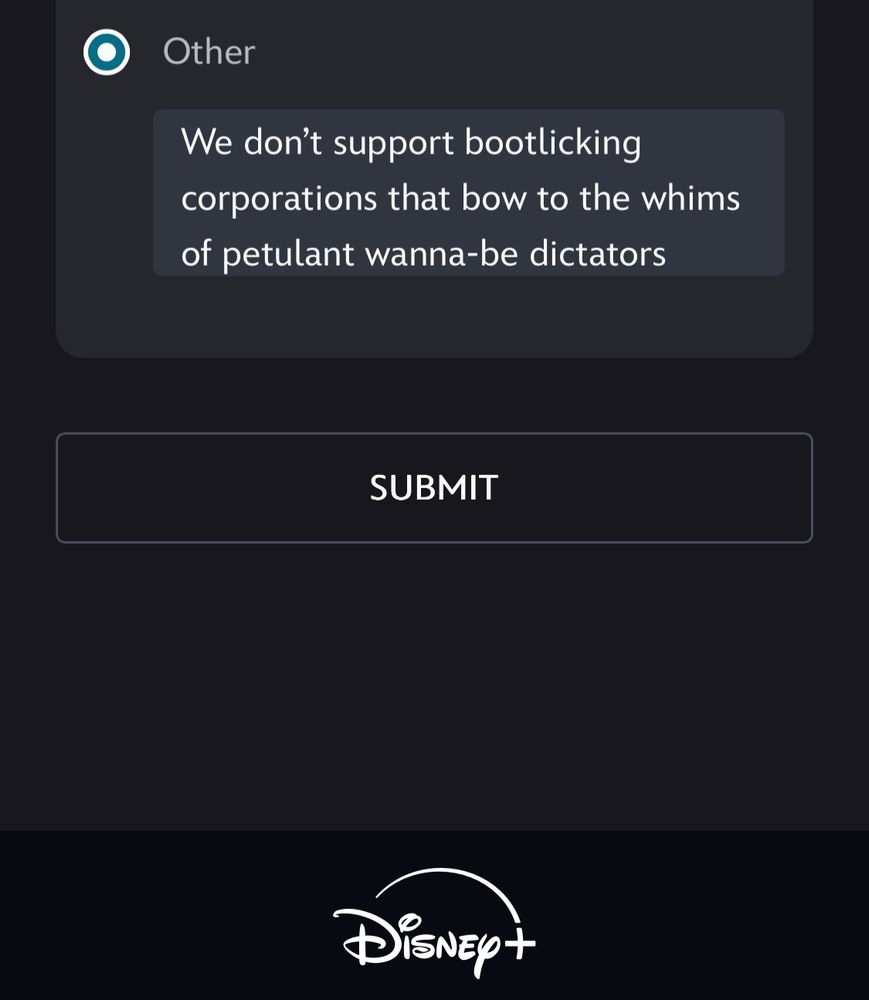This screenshot has height=1000, width=869.
Task: Click the teal radio indicator next to 'Other'
Action: click(x=105, y=51)
